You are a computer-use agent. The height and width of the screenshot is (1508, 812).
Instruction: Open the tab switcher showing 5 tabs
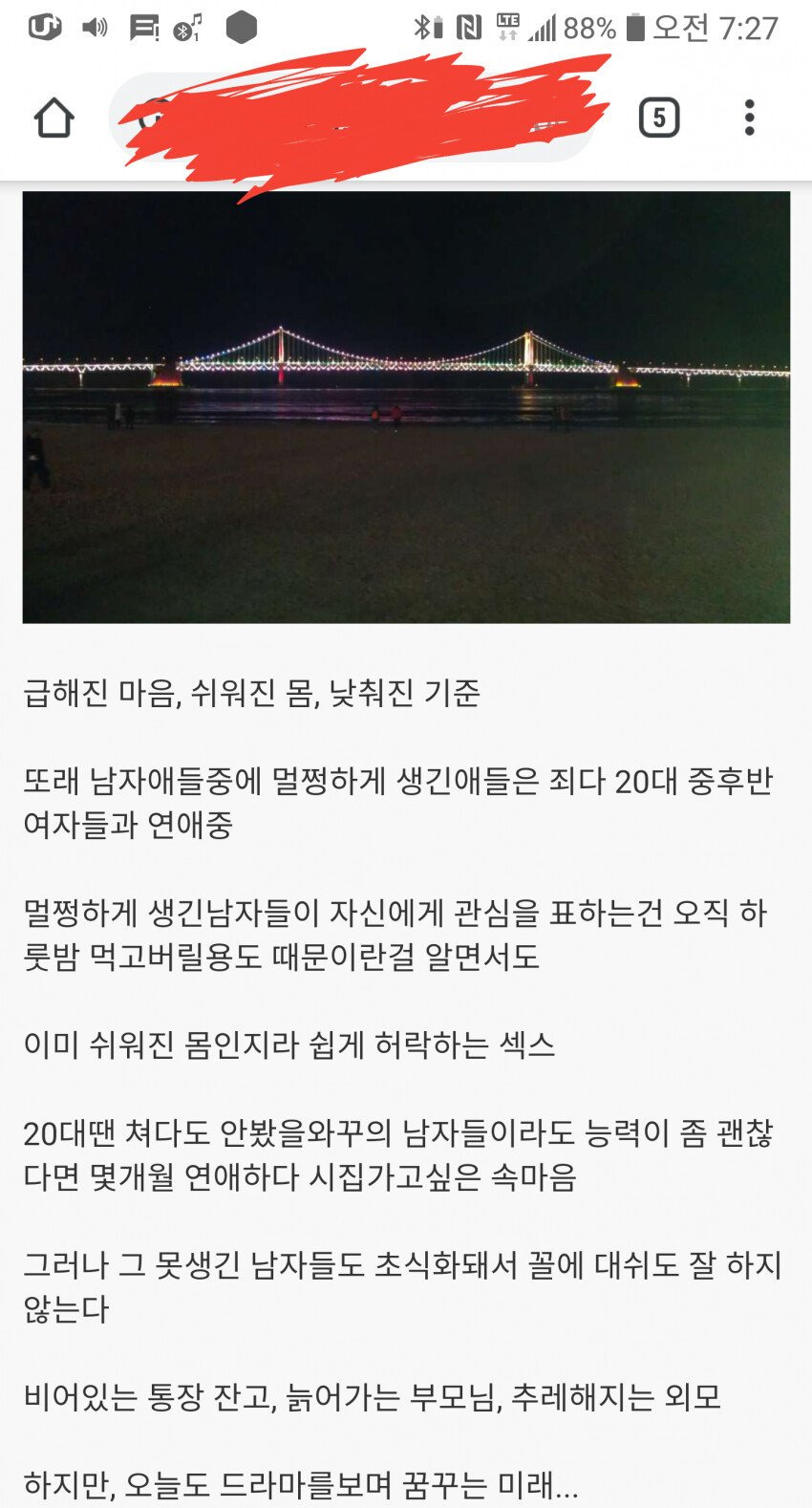coord(658,118)
